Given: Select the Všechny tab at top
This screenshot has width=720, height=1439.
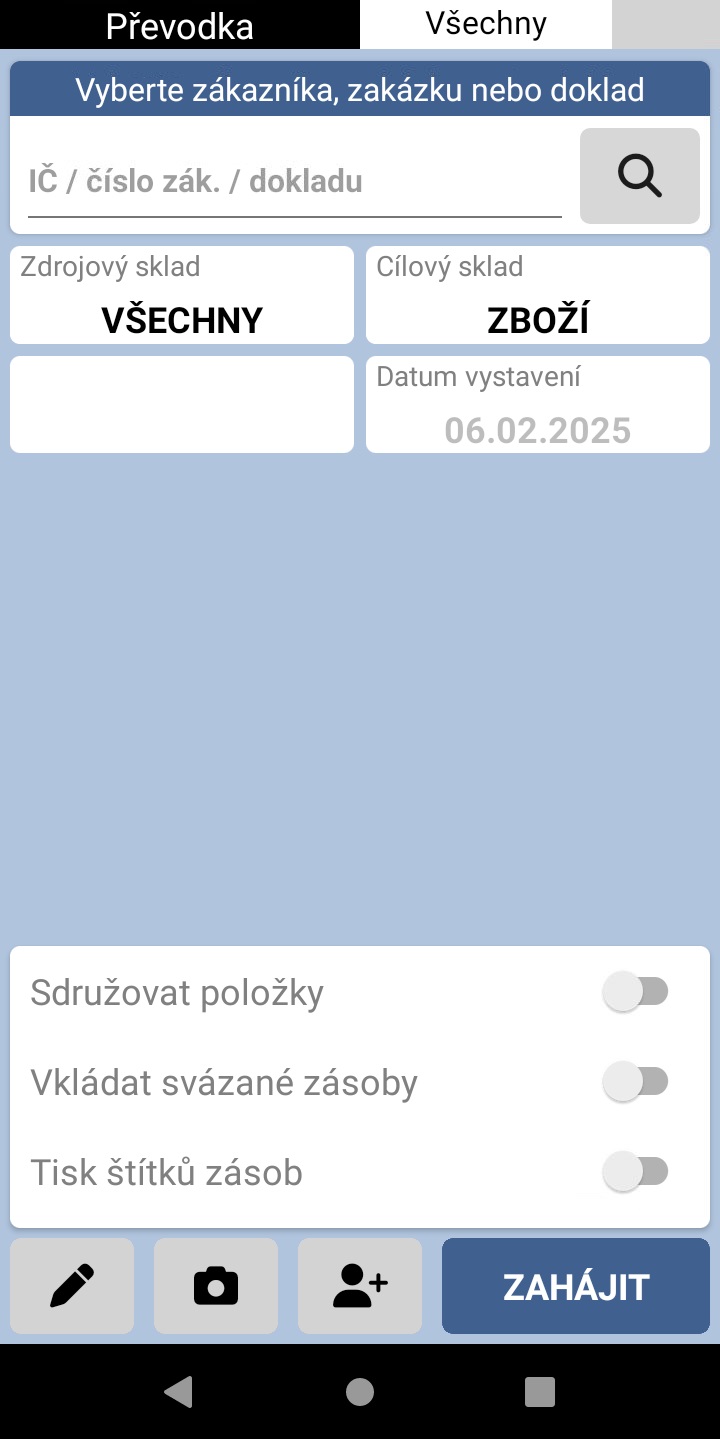Looking at the screenshot, I should (486, 24).
